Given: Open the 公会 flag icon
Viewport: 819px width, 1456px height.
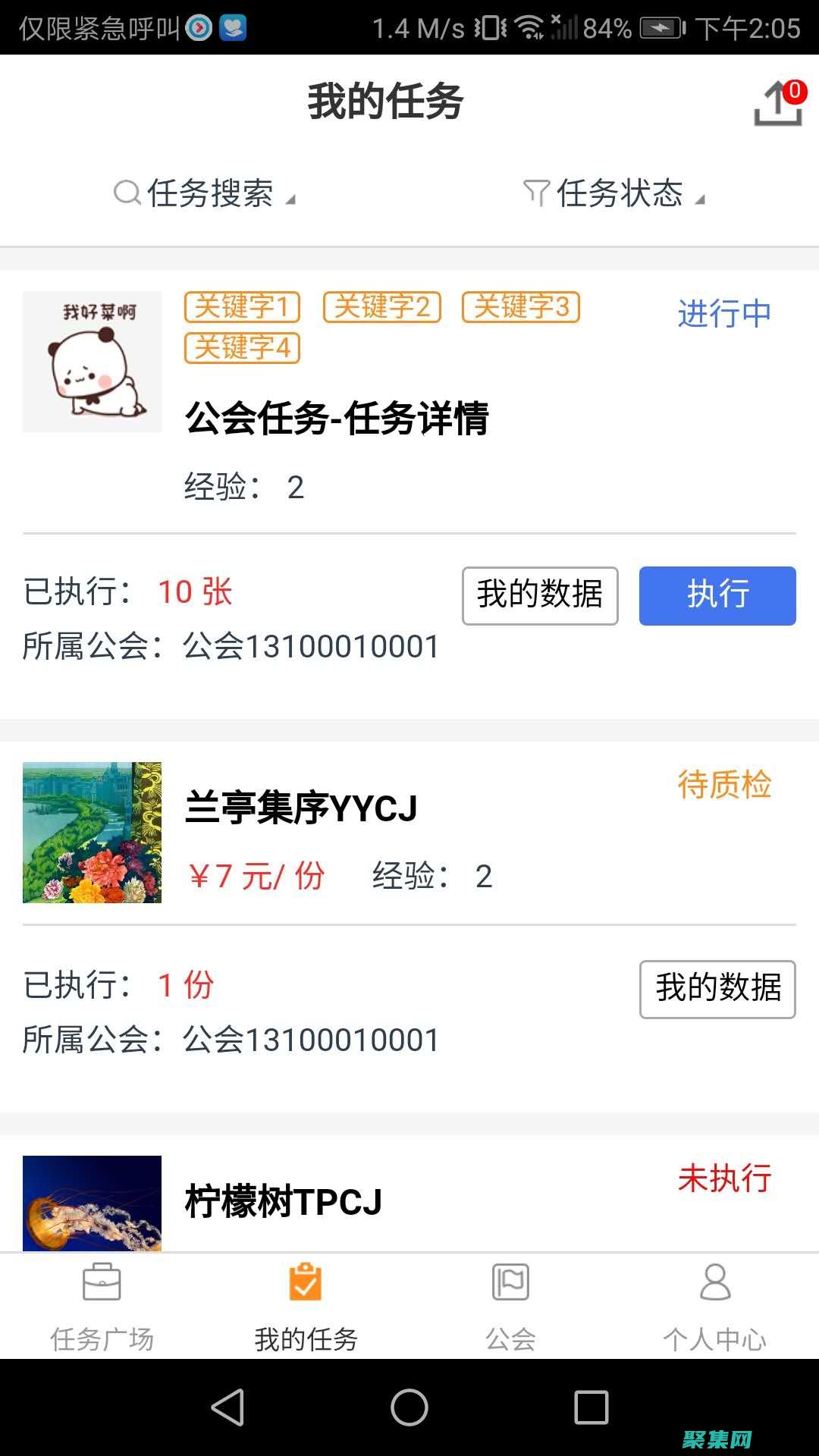Looking at the screenshot, I should click(510, 1282).
